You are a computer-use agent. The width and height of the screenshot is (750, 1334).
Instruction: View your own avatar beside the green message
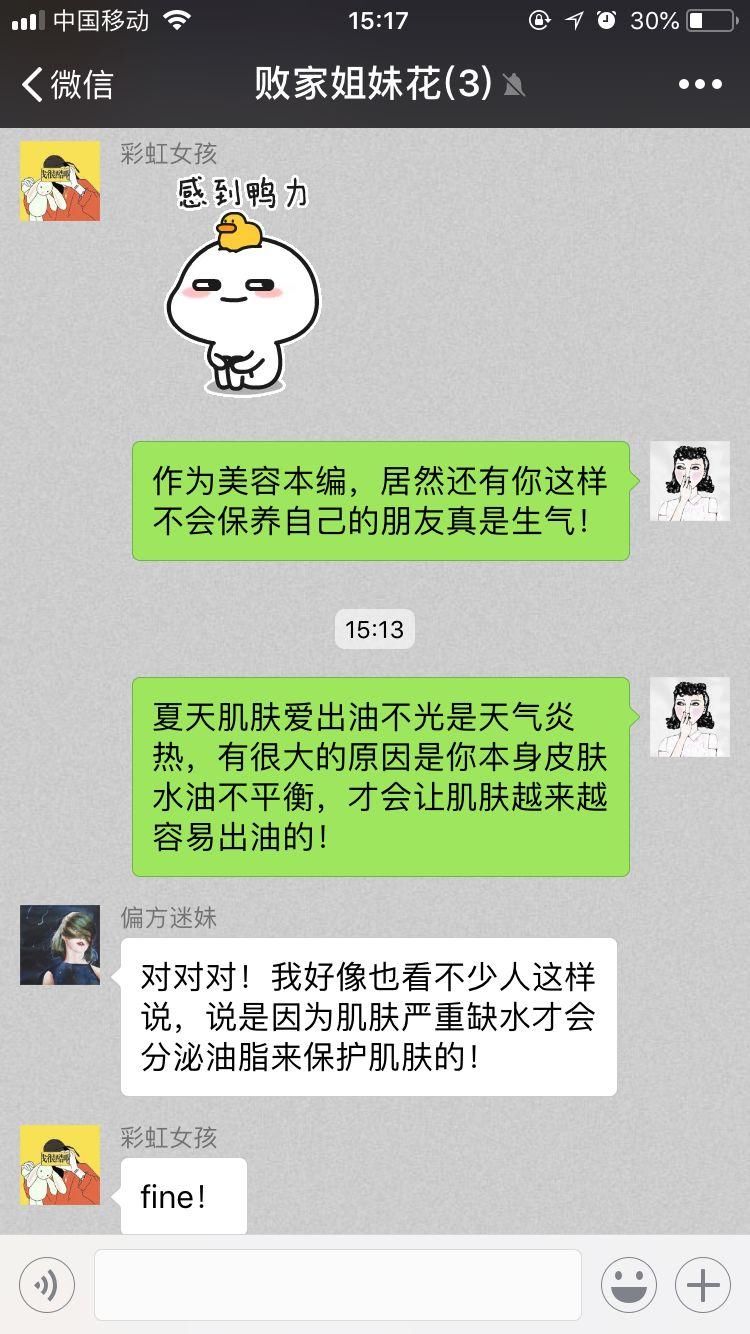[x=690, y=481]
